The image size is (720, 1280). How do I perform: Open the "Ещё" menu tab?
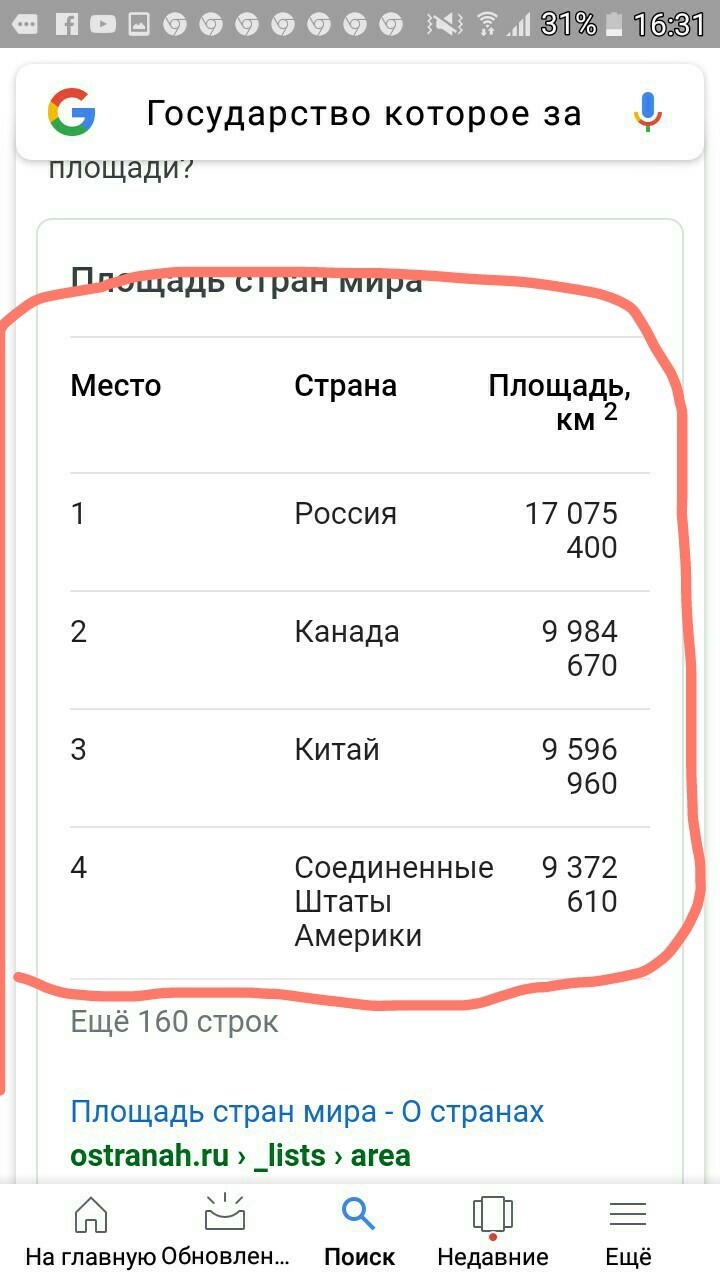point(628,1231)
